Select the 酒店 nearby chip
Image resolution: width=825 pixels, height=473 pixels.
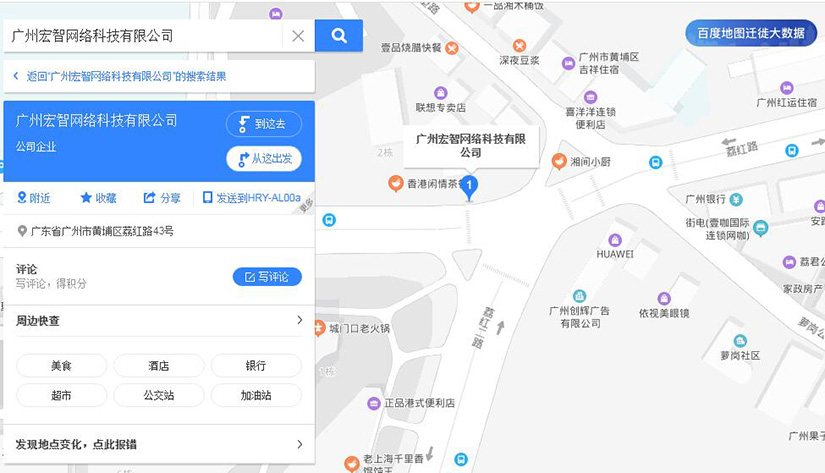click(159, 366)
